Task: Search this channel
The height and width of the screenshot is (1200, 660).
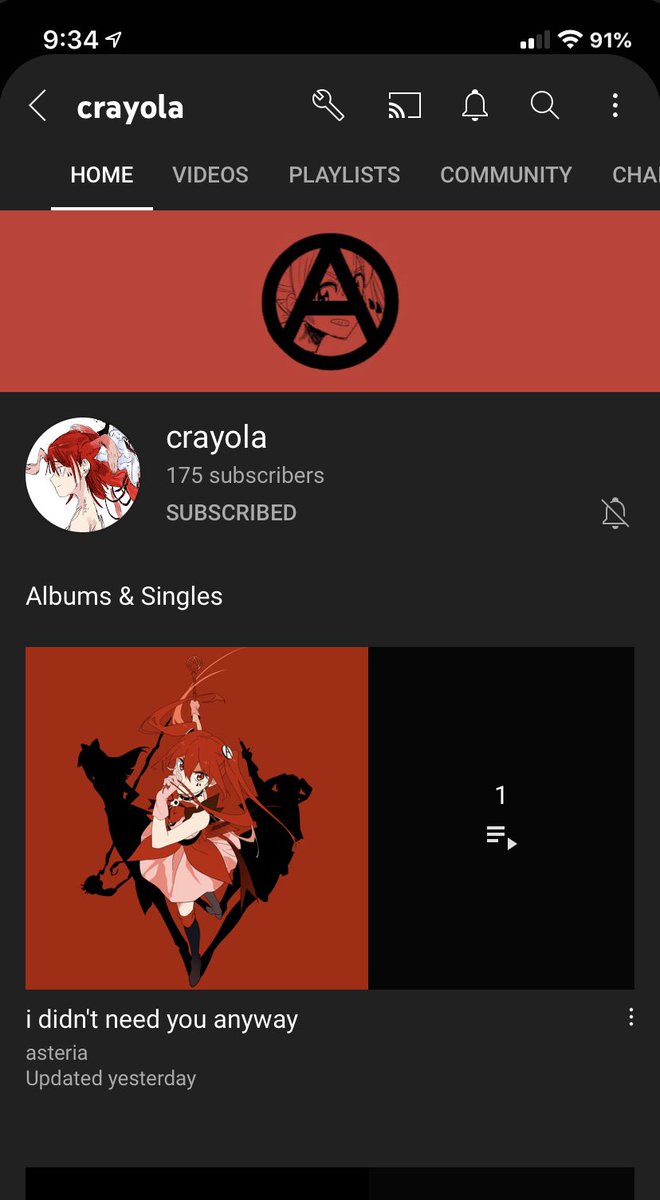Action: 545,105
